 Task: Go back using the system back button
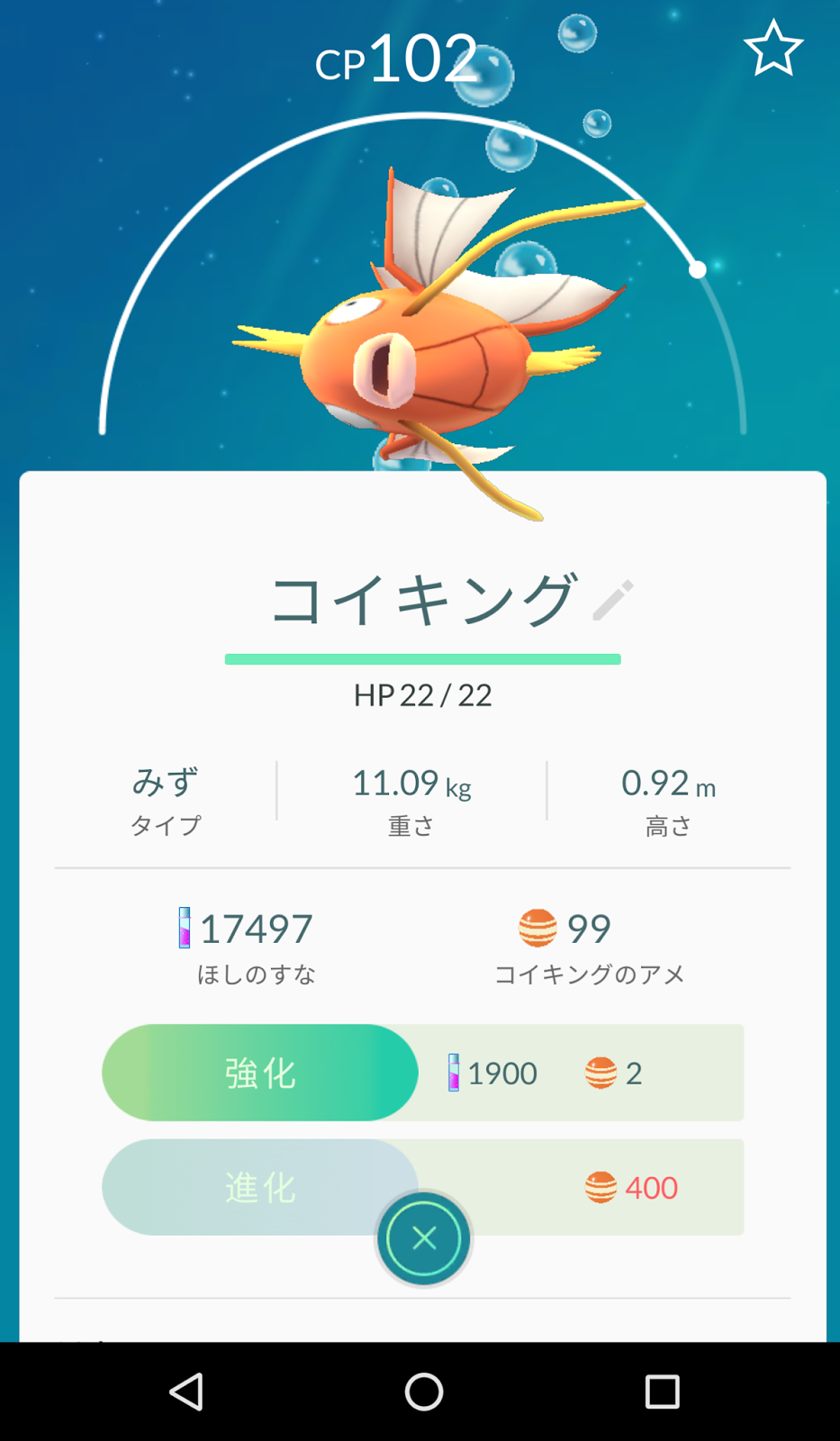pyautogui.click(x=186, y=1391)
